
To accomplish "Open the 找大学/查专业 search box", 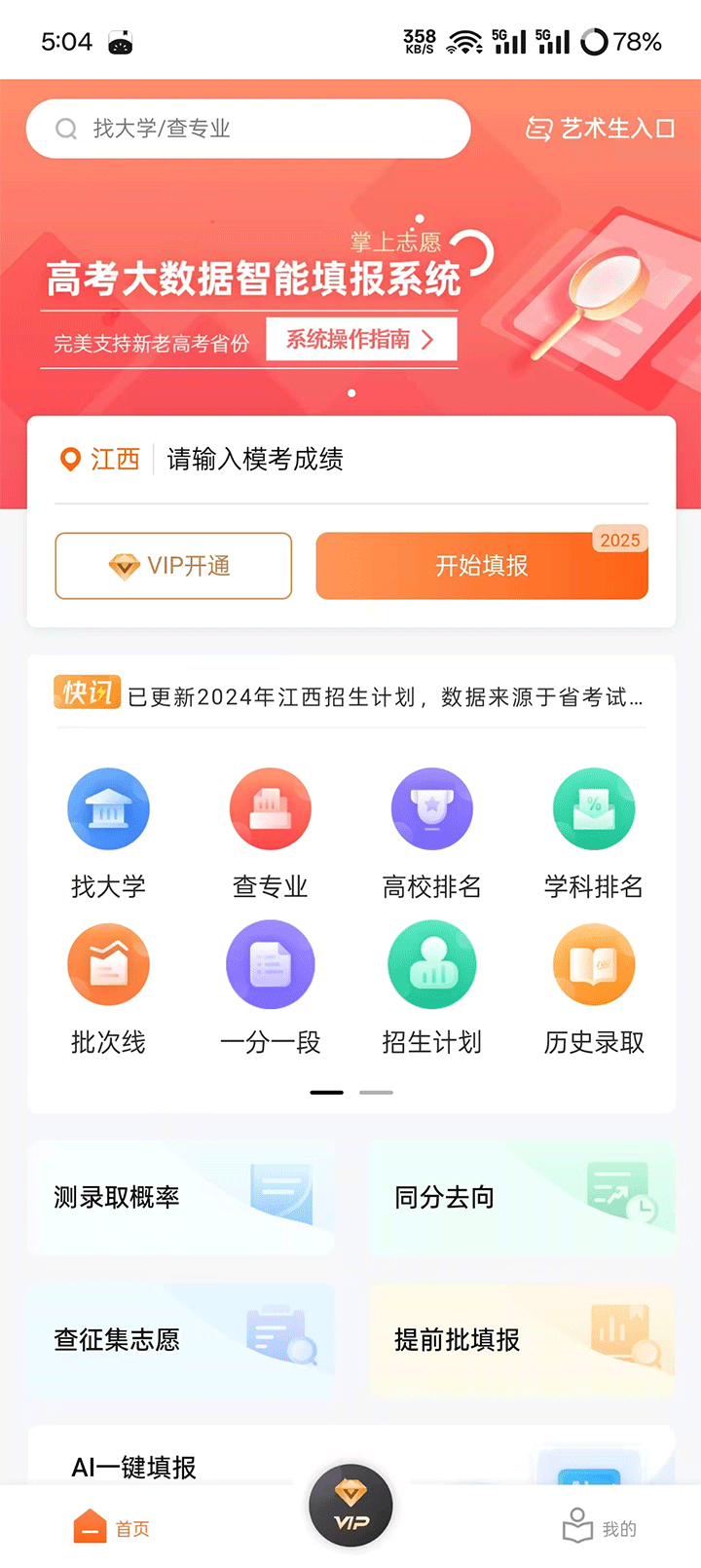I will (x=248, y=129).
